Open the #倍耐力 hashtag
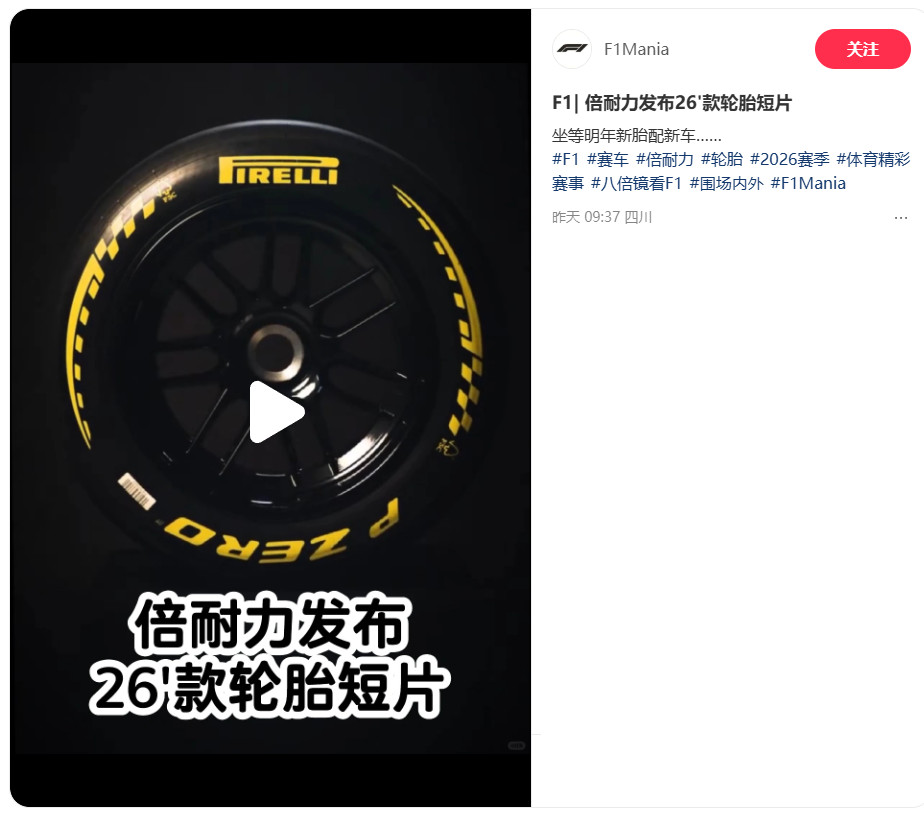 click(x=664, y=159)
